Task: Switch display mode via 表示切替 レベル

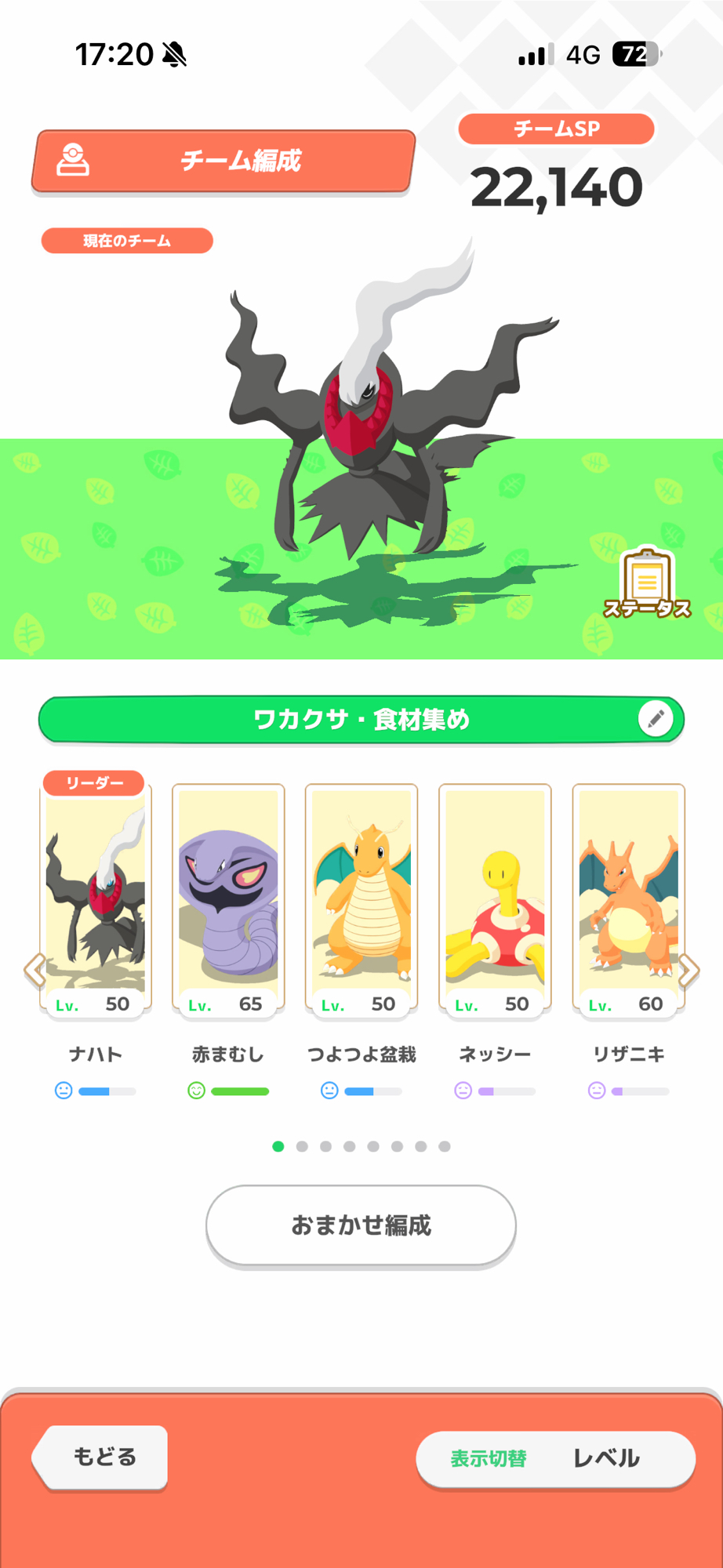Action: [555, 1458]
